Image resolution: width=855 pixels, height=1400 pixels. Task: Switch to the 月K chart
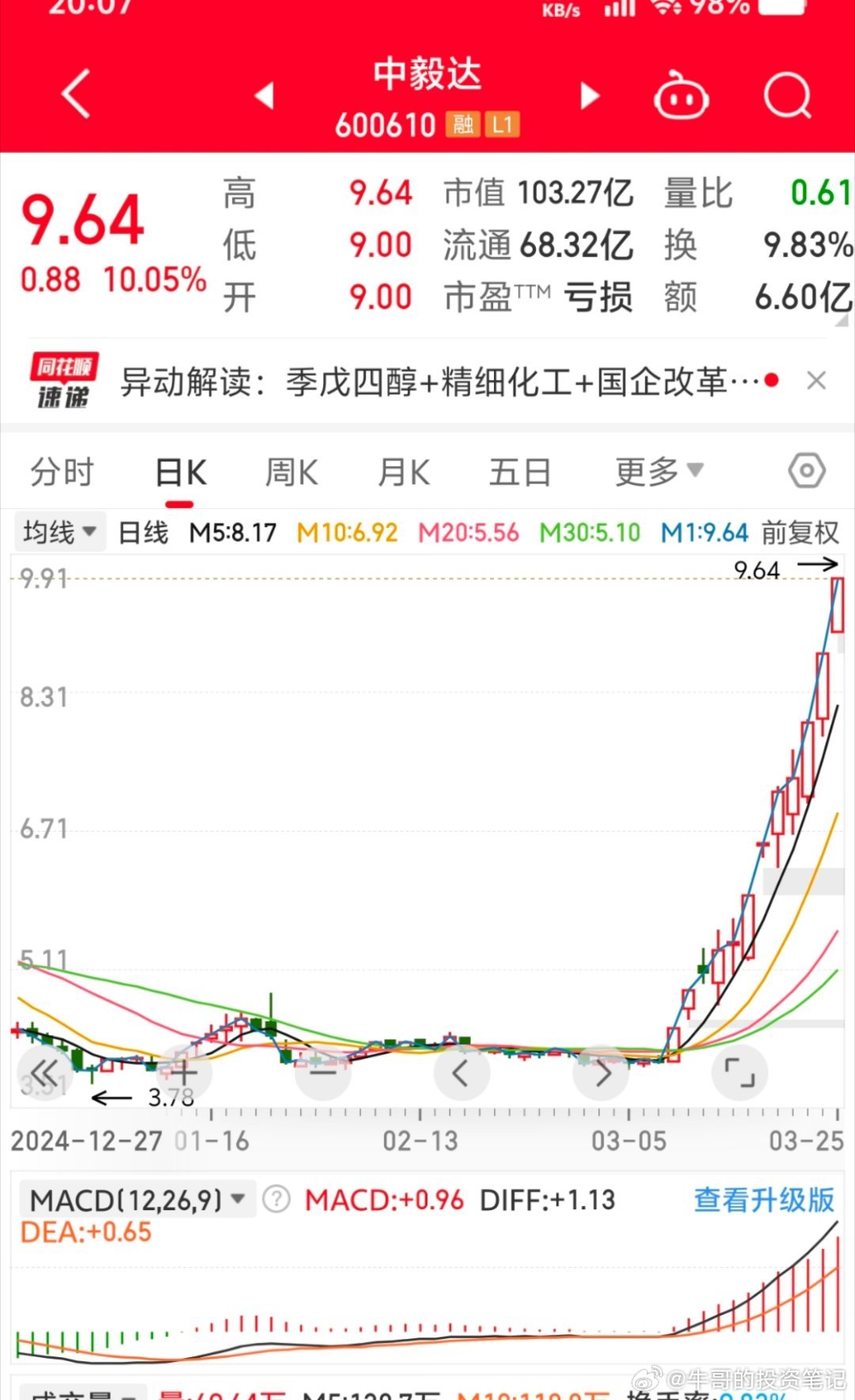[404, 472]
